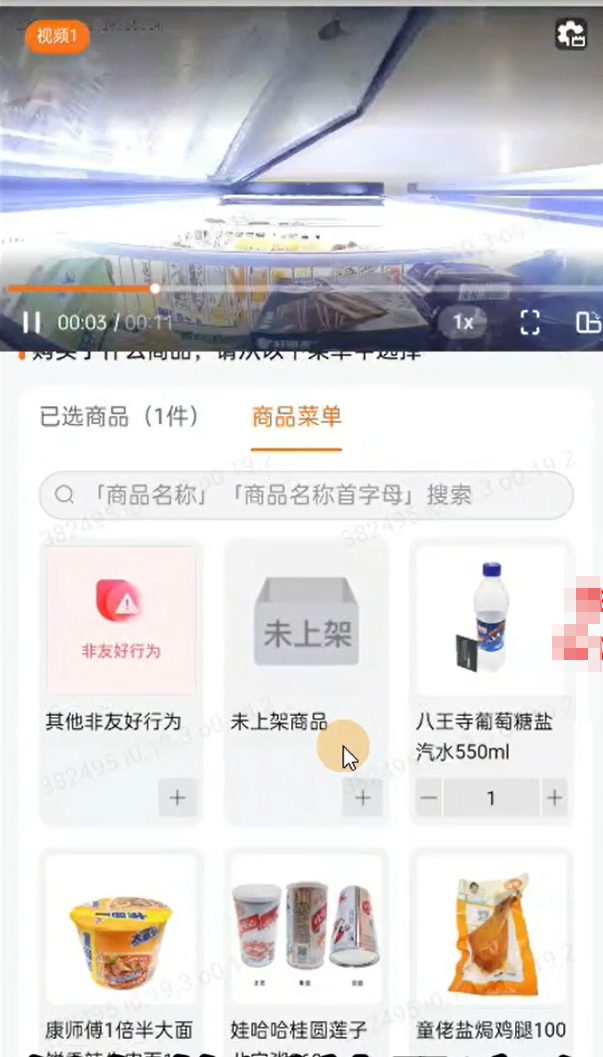Rotate the video with the corner icon
Viewport: 603px width, 1057px height.
coord(587,322)
